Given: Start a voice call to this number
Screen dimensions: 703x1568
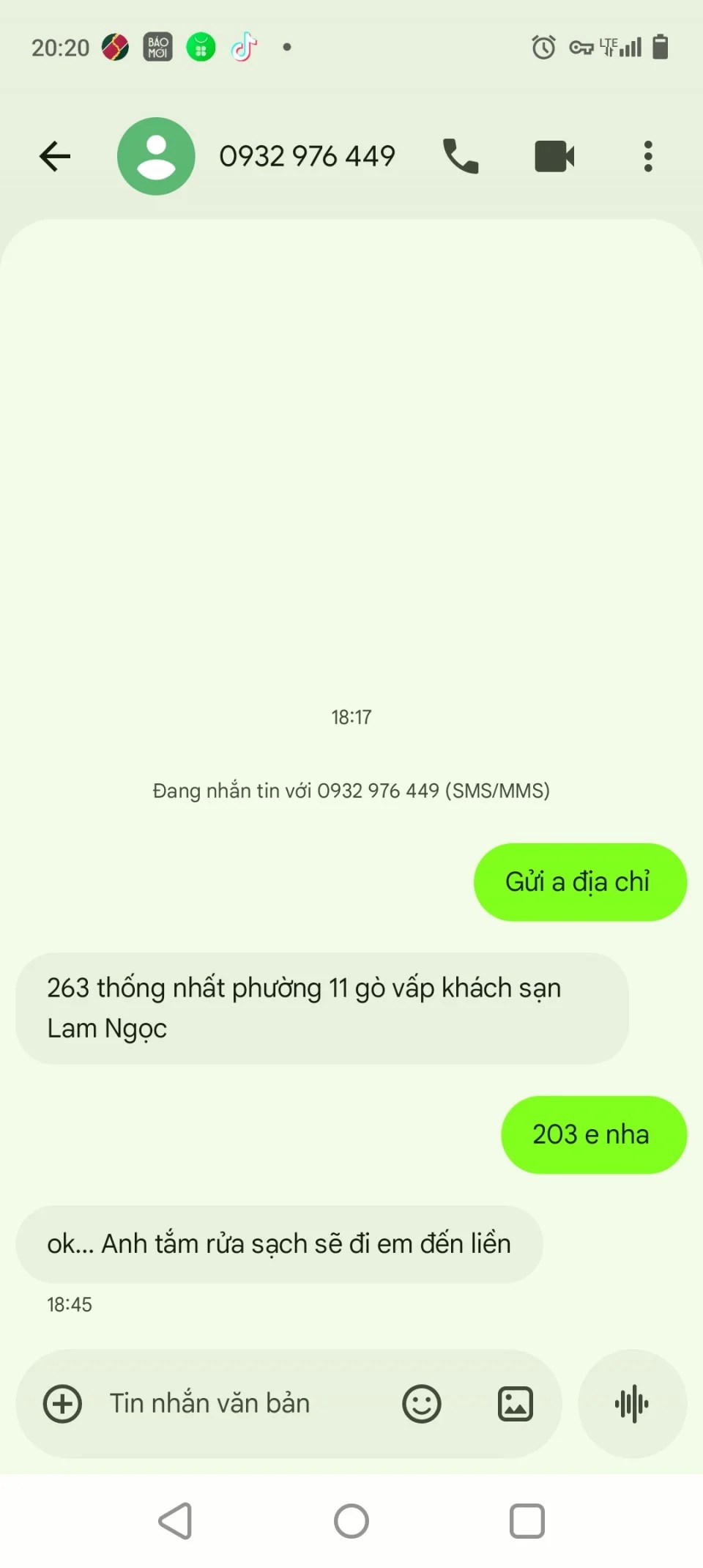Looking at the screenshot, I should [461, 156].
